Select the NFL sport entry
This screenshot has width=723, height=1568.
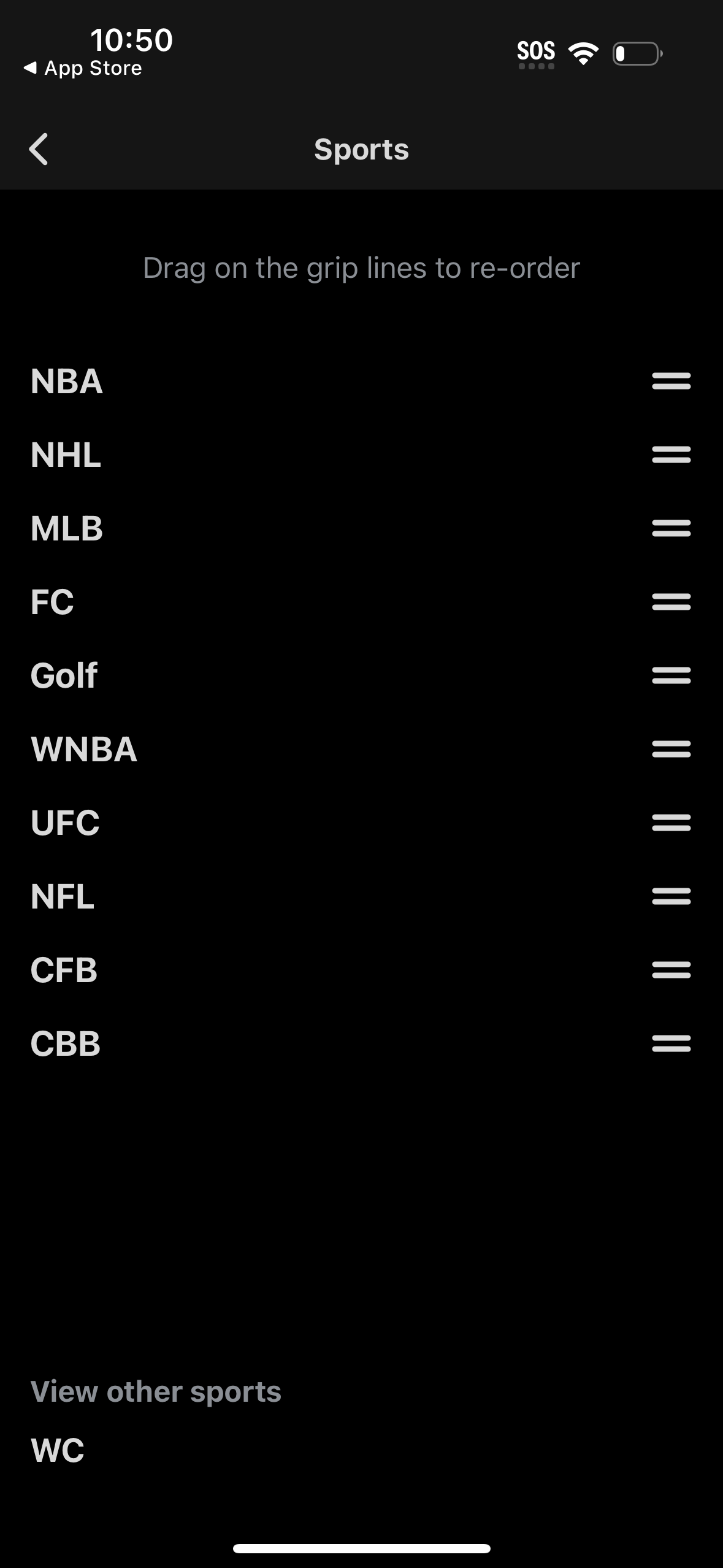tap(61, 897)
